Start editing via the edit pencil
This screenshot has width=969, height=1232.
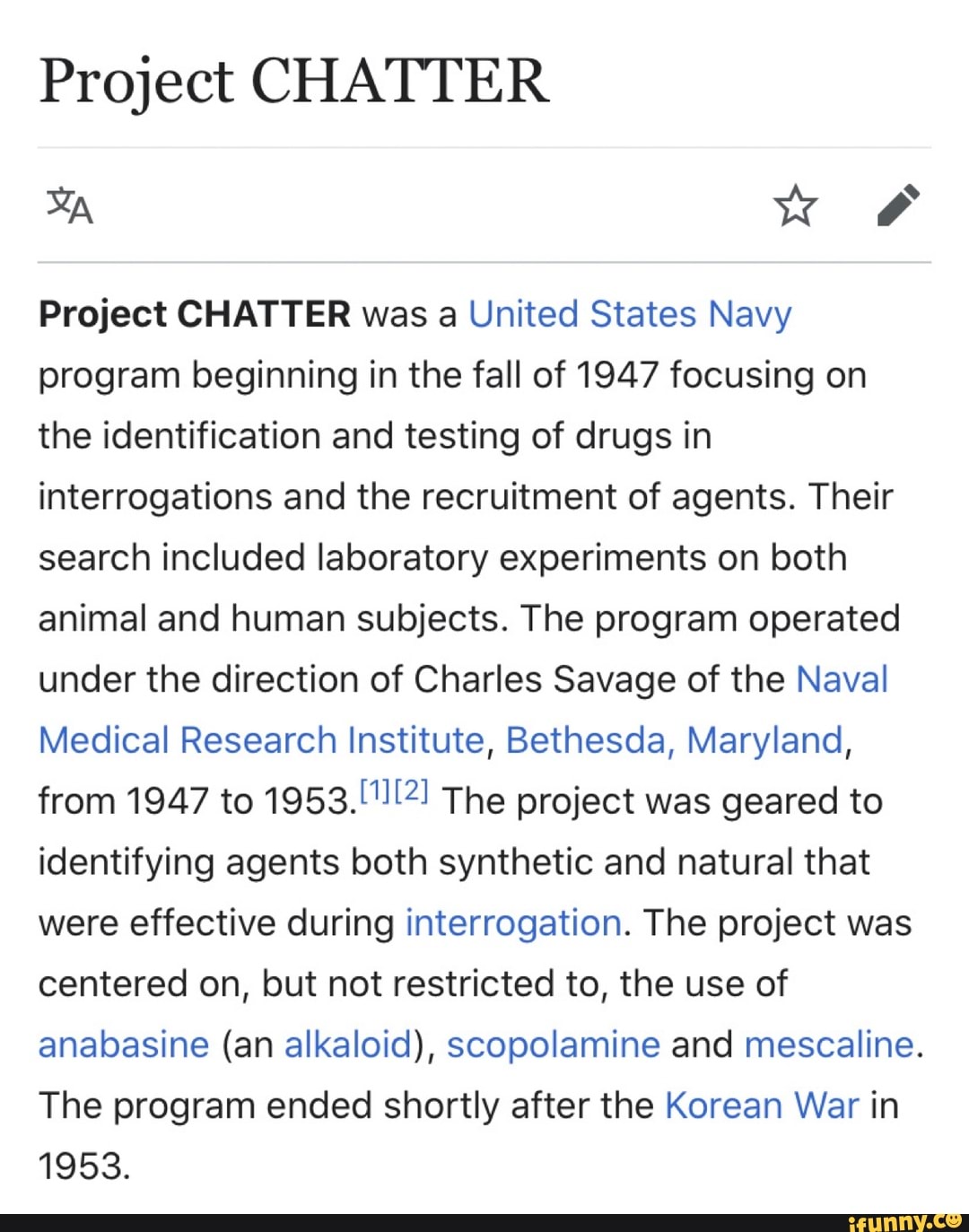point(897,205)
